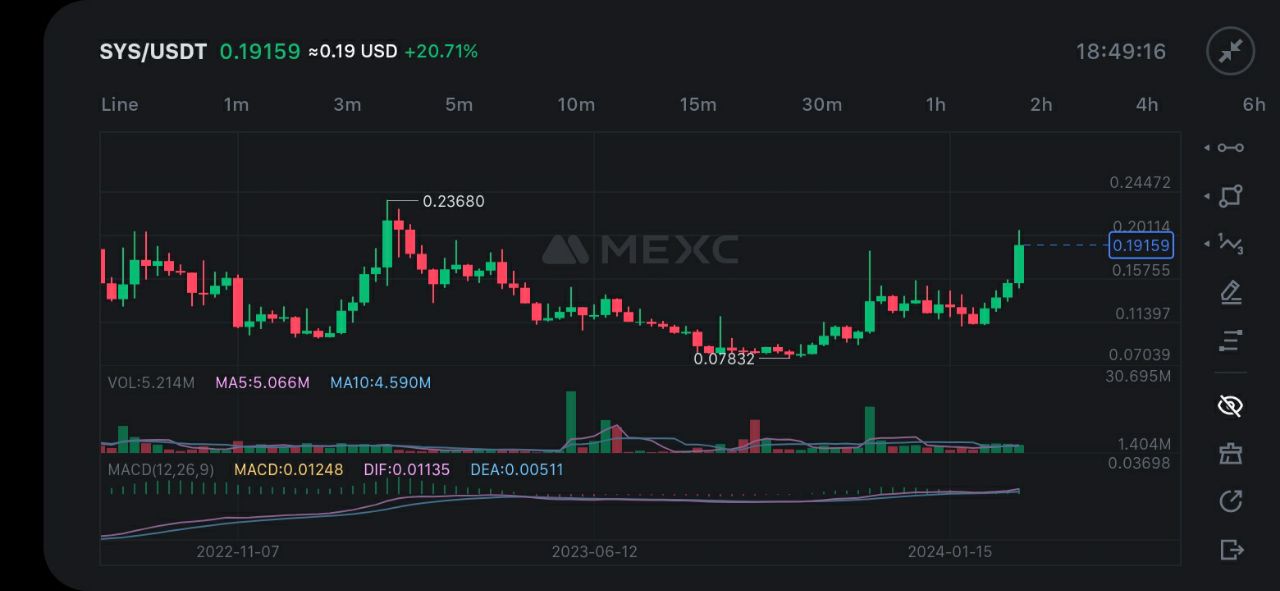Select the 10m timeframe
The image size is (1280, 591).
point(576,104)
